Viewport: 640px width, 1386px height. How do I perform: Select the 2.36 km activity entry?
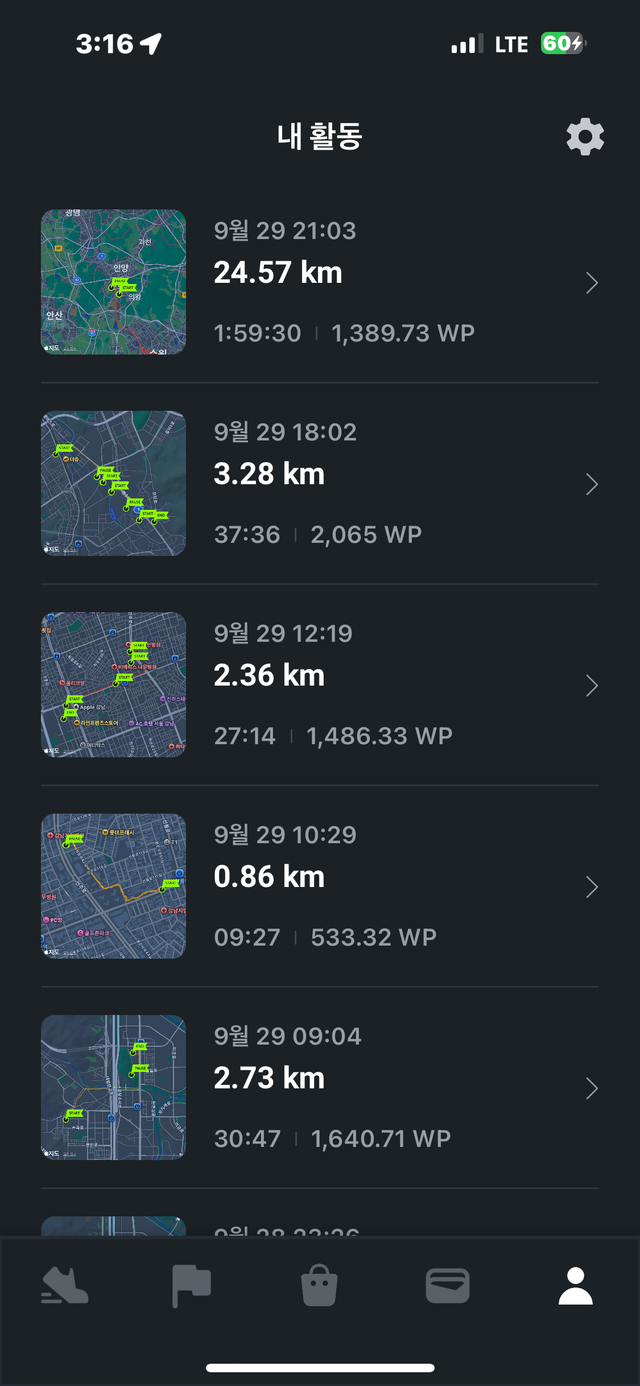pos(320,685)
